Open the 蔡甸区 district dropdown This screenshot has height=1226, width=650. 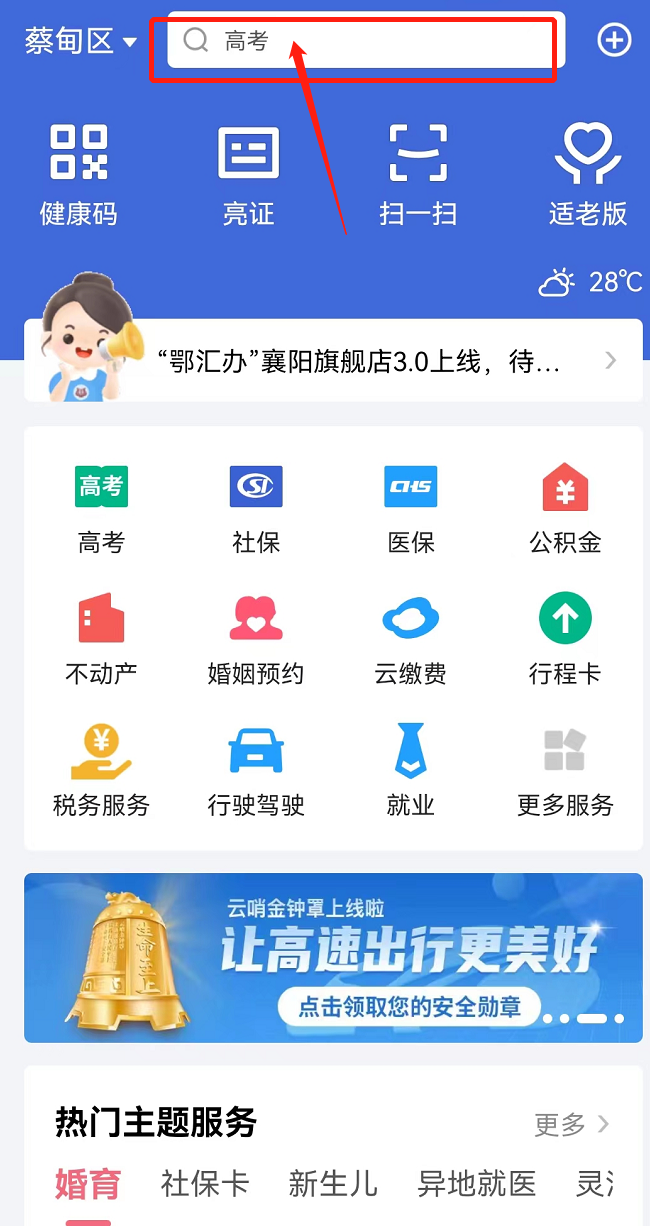82,41
